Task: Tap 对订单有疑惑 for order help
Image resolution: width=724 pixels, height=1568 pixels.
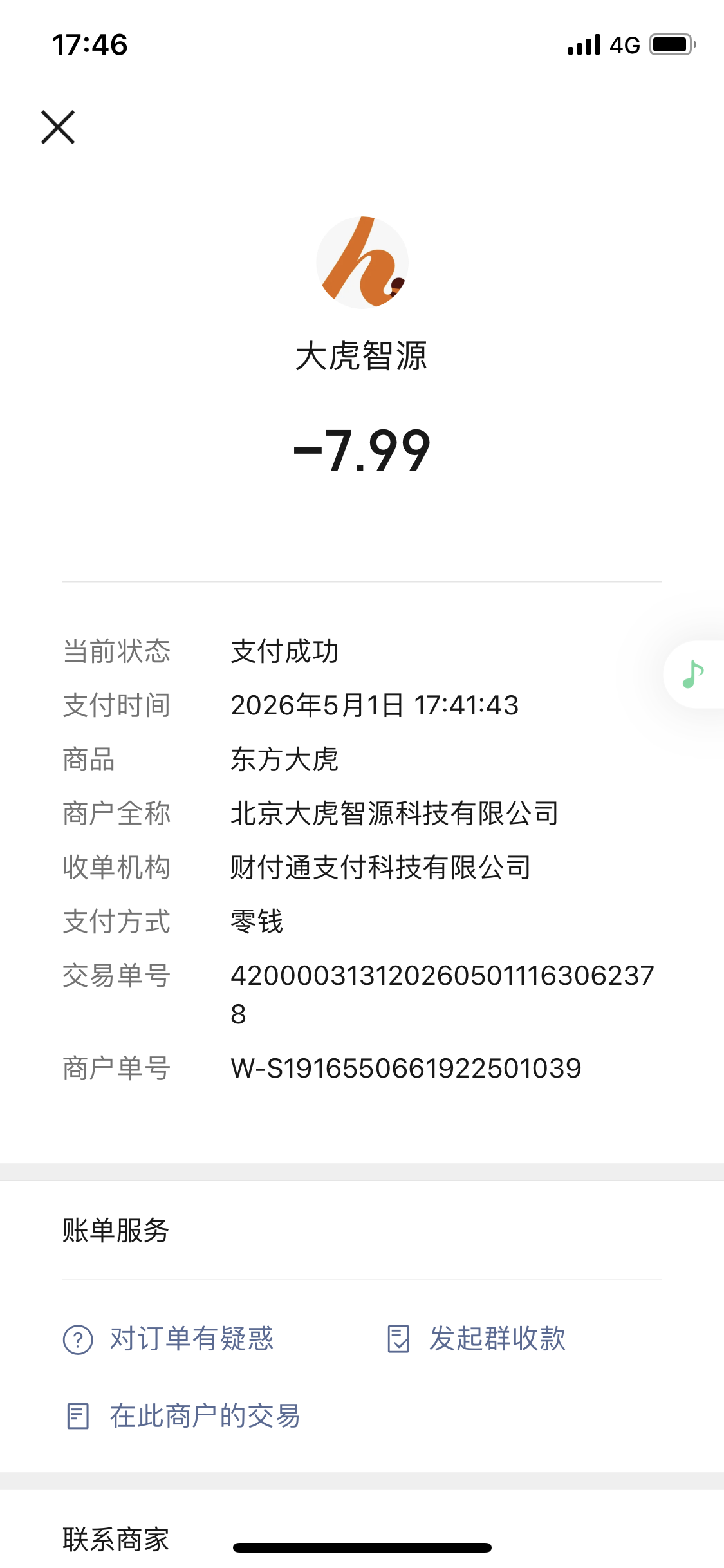Action: pyautogui.click(x=169, y=1339)
